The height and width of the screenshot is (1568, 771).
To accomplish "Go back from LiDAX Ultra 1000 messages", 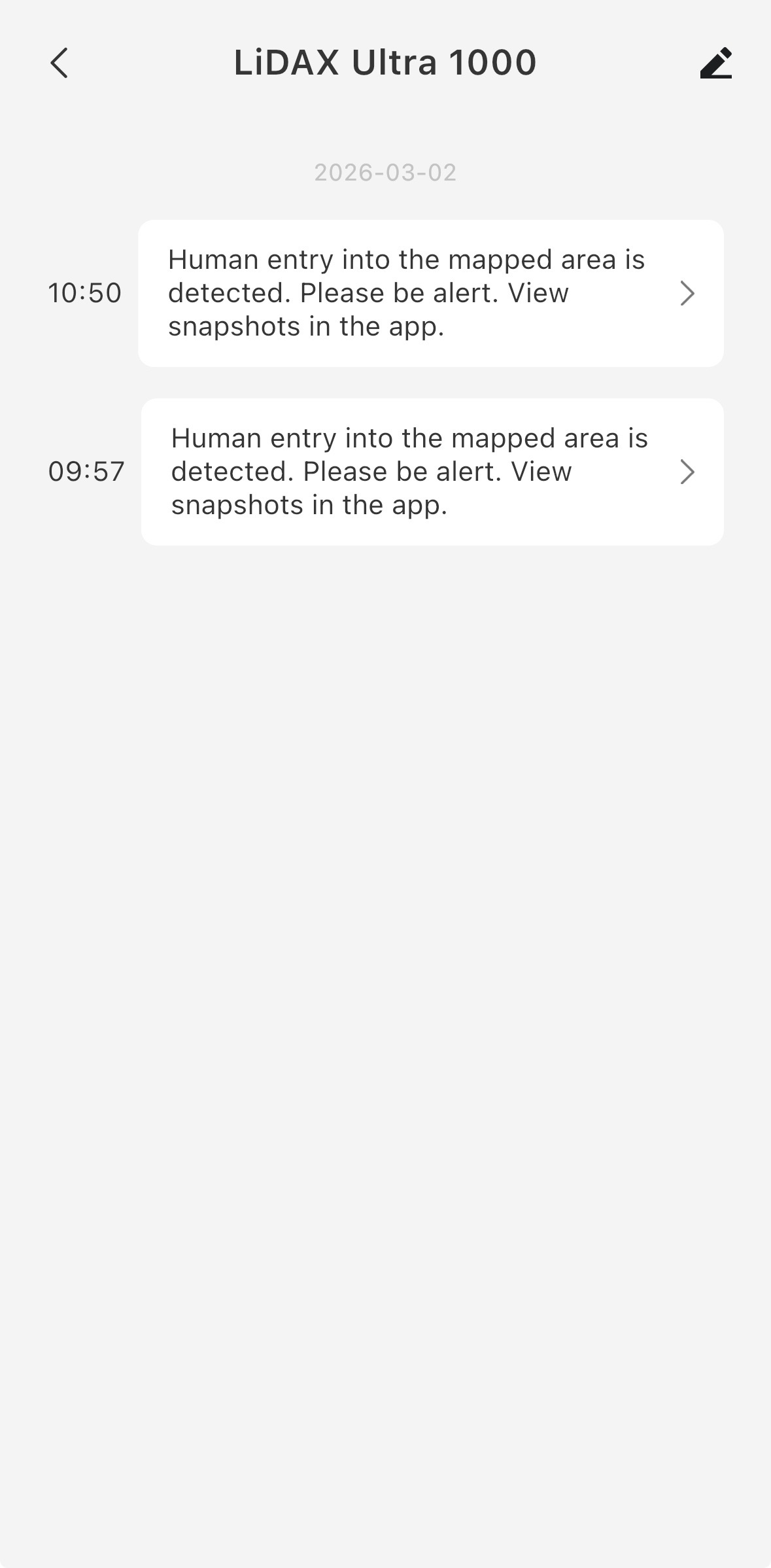I will [60, 63].
